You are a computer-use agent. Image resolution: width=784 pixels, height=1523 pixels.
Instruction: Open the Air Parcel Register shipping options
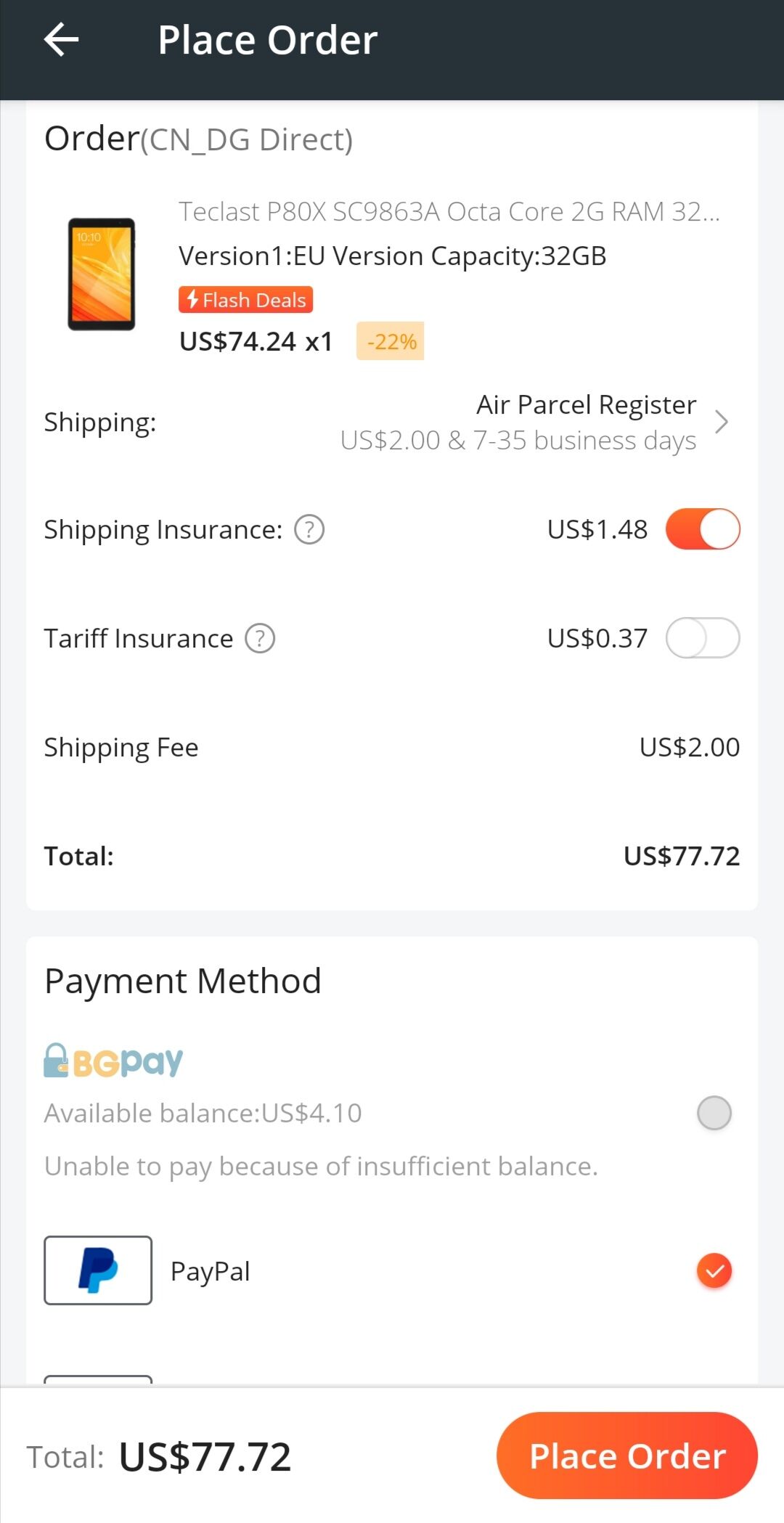tap(392, 422)
